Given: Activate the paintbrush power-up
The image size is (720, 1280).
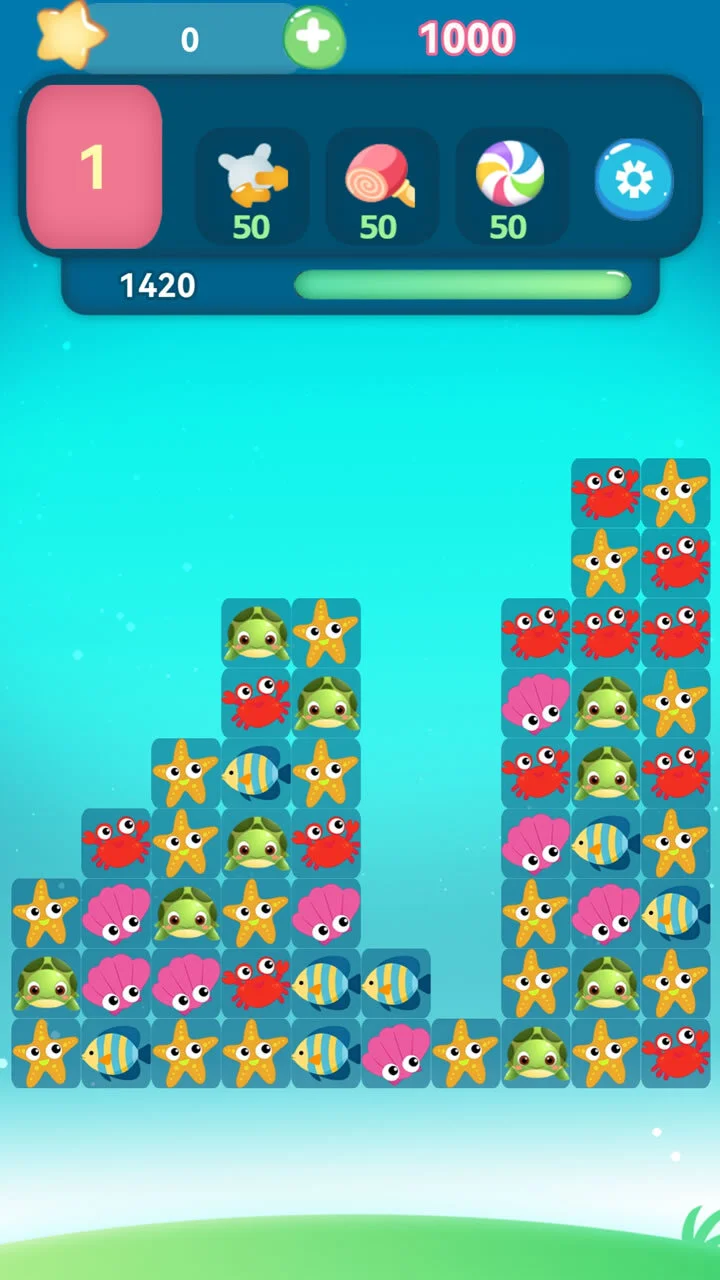Looking at the screenshot, I should click(382, 186).
